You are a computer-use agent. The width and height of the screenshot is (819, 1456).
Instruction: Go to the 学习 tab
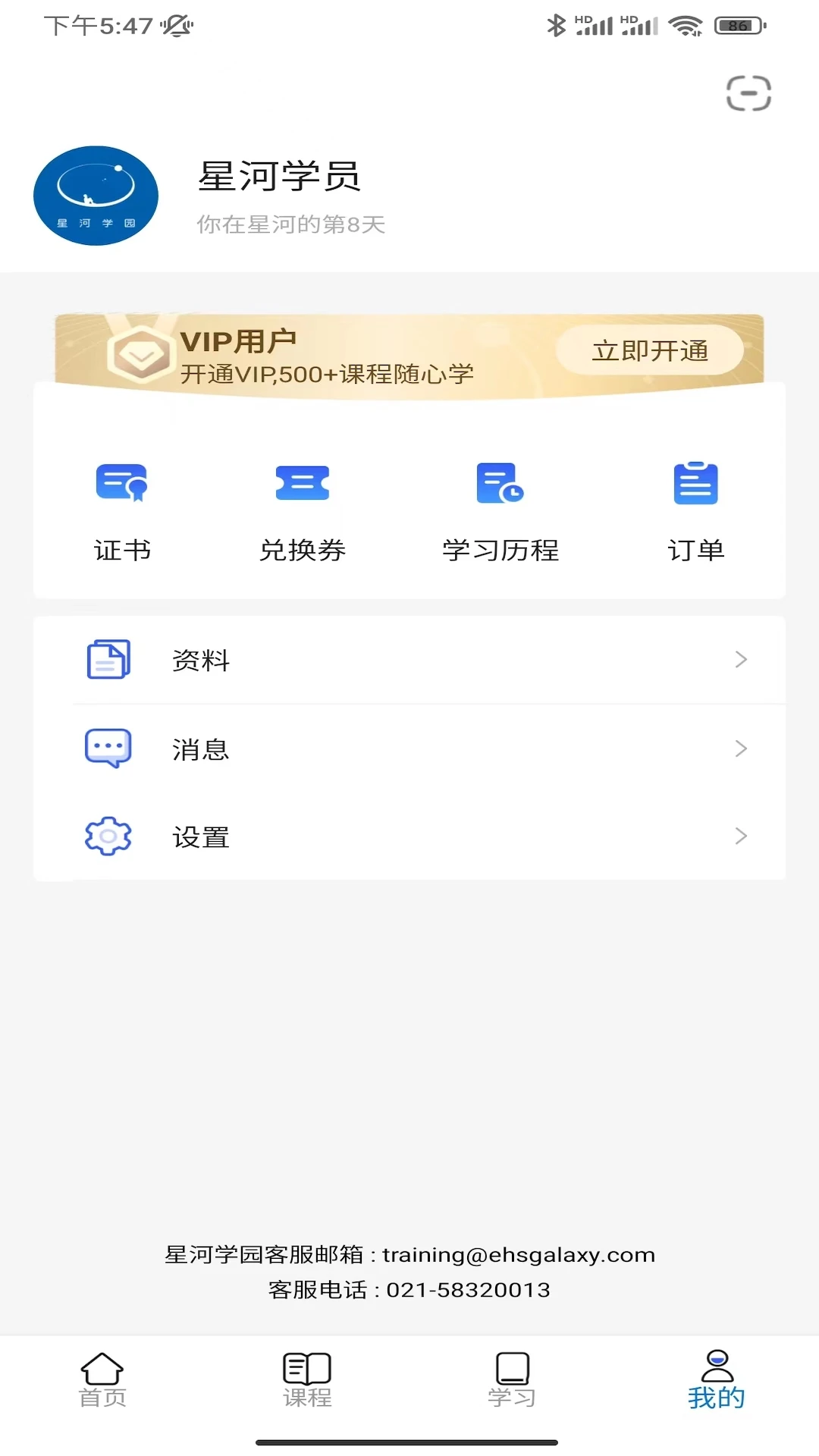coord(512,1379)
